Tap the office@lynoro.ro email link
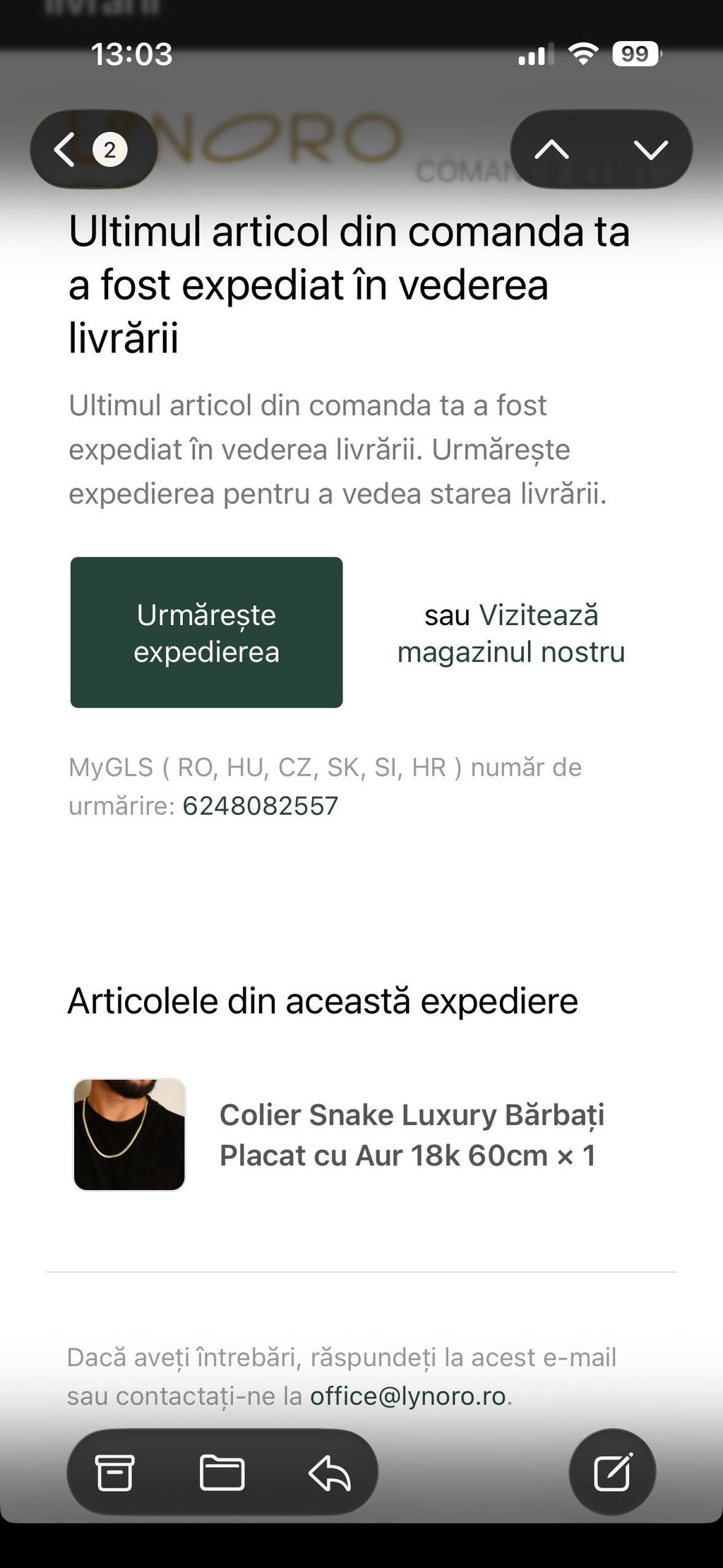The height and width of the screenshot is (1568, 723). click(408, 1396)
